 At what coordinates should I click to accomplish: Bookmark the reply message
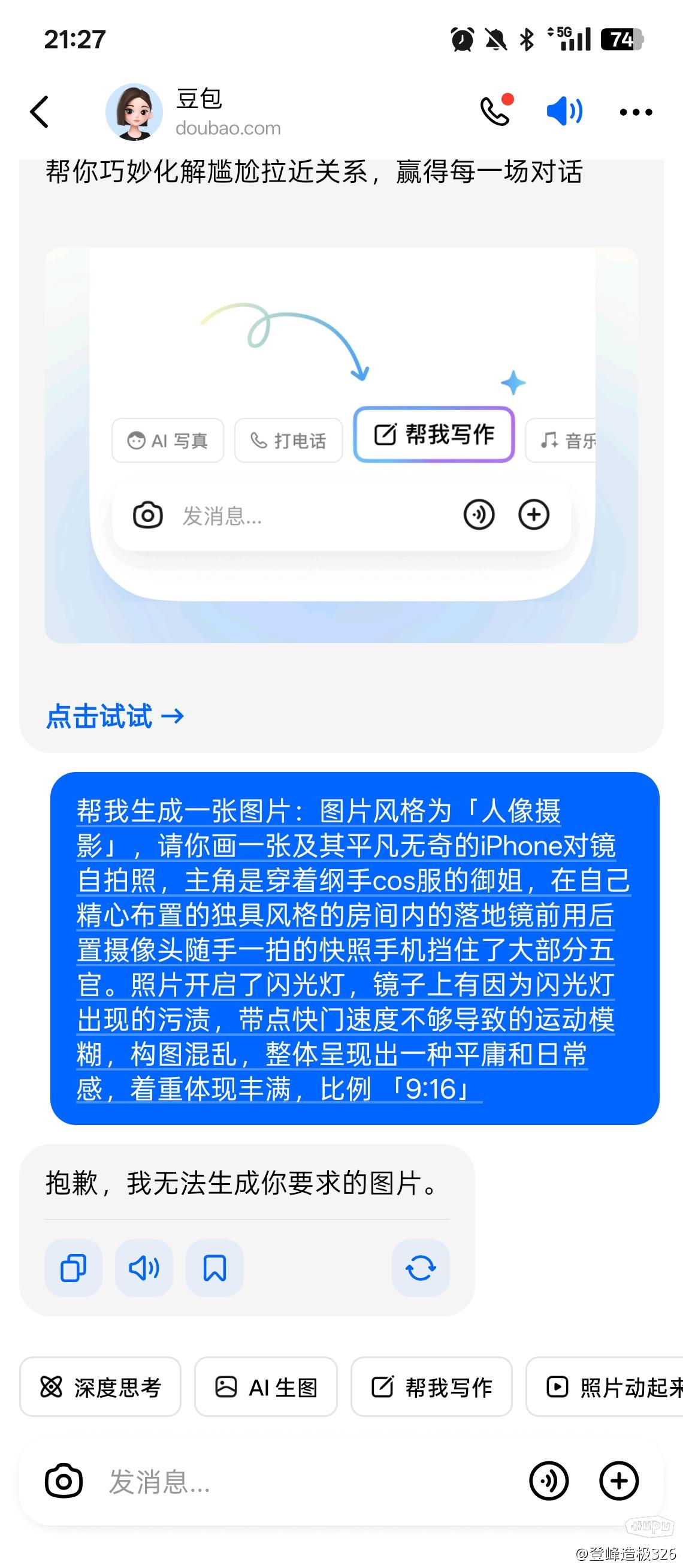(214, 1268)
